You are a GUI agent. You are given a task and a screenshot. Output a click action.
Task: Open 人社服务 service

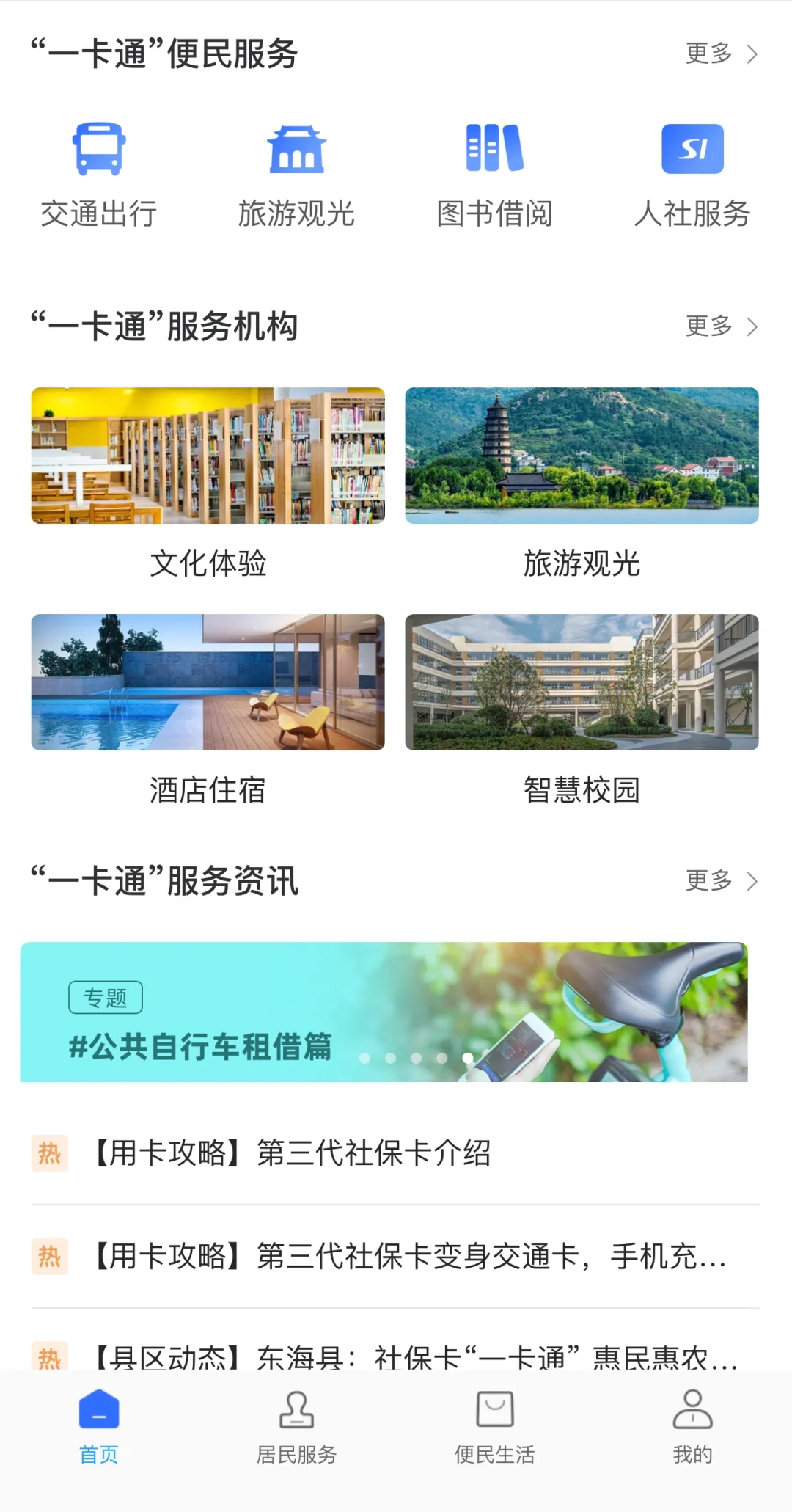point(692,175)
